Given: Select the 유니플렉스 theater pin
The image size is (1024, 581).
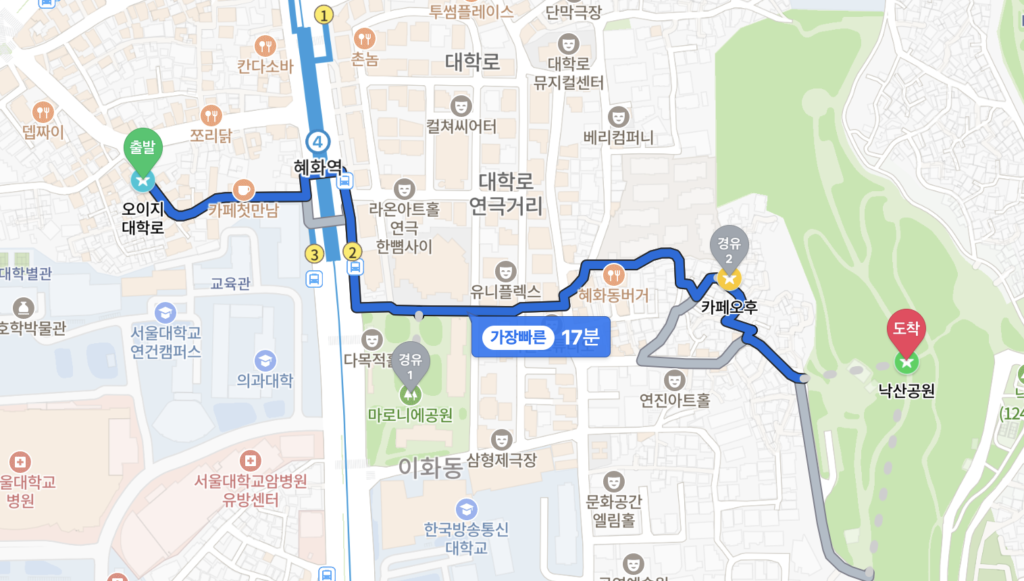Looking at the screenshot, I should (x=505, y=271).
